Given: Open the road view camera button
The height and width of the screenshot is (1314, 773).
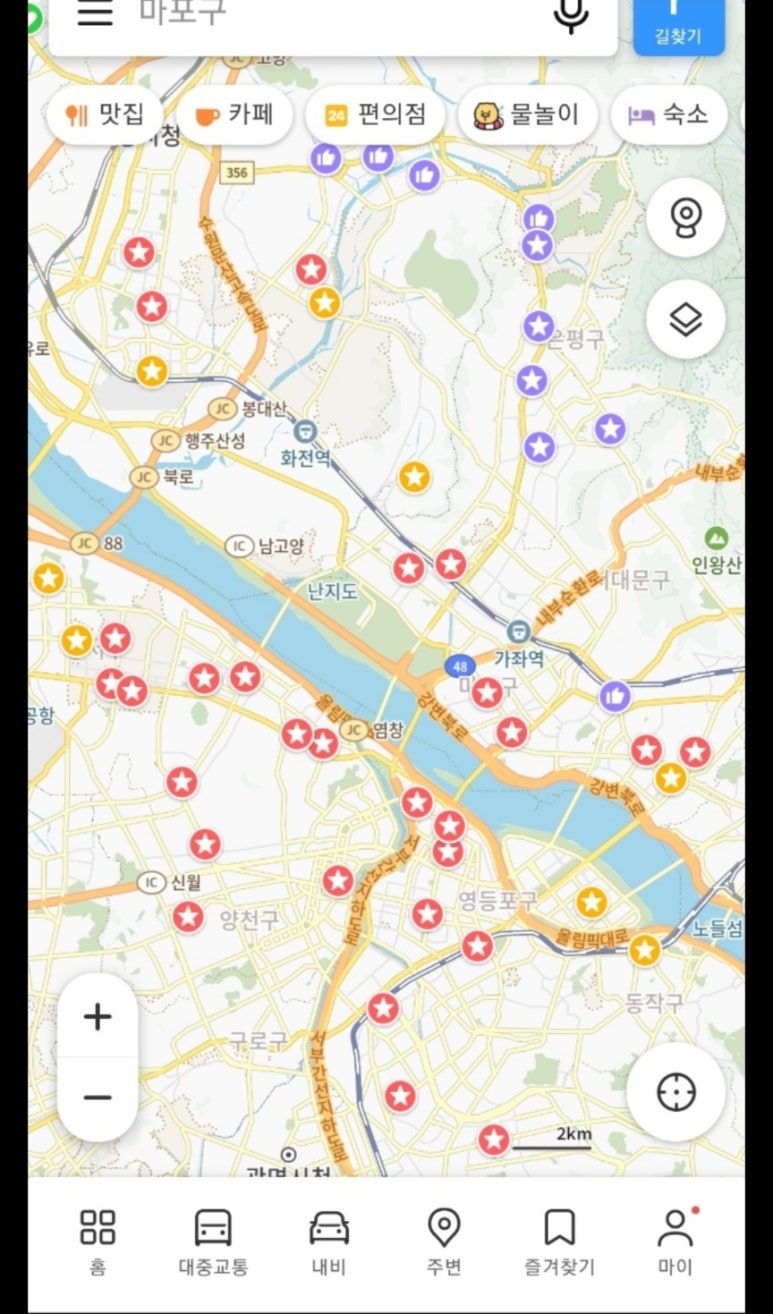Looking at the screenshot, I should [x=685, y=218].
